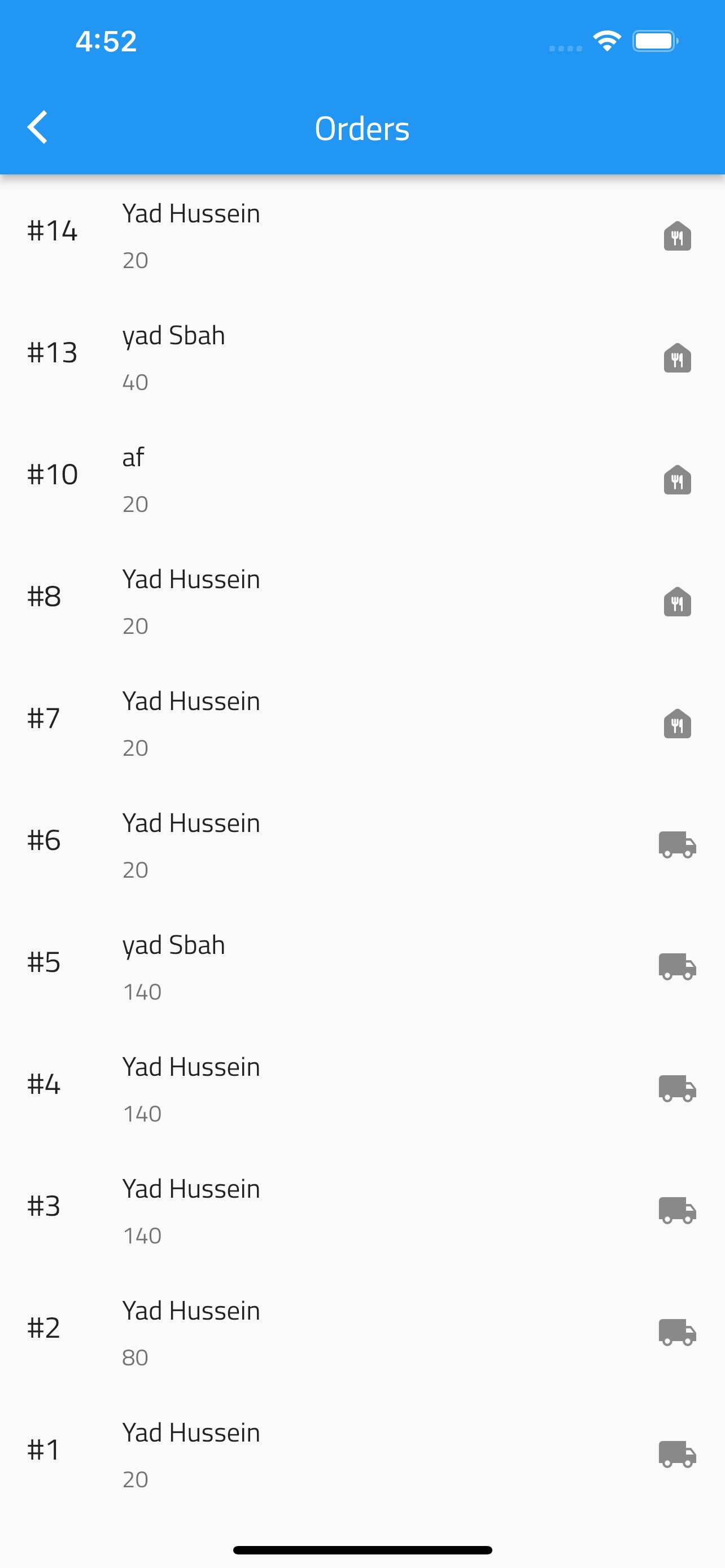View delivery order #6

coord(362,845)
